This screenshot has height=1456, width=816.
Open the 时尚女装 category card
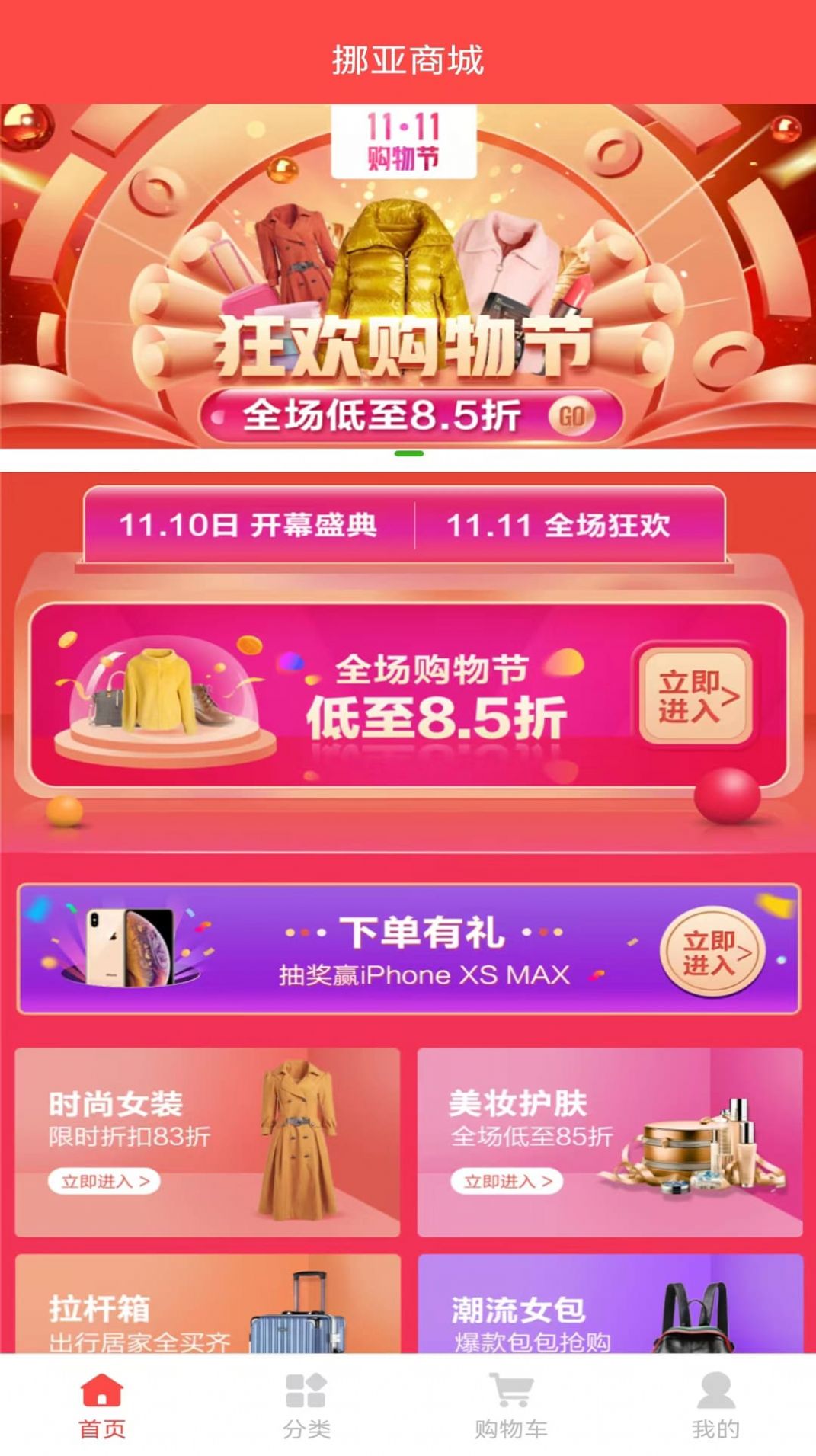[x=207, y=1141]
